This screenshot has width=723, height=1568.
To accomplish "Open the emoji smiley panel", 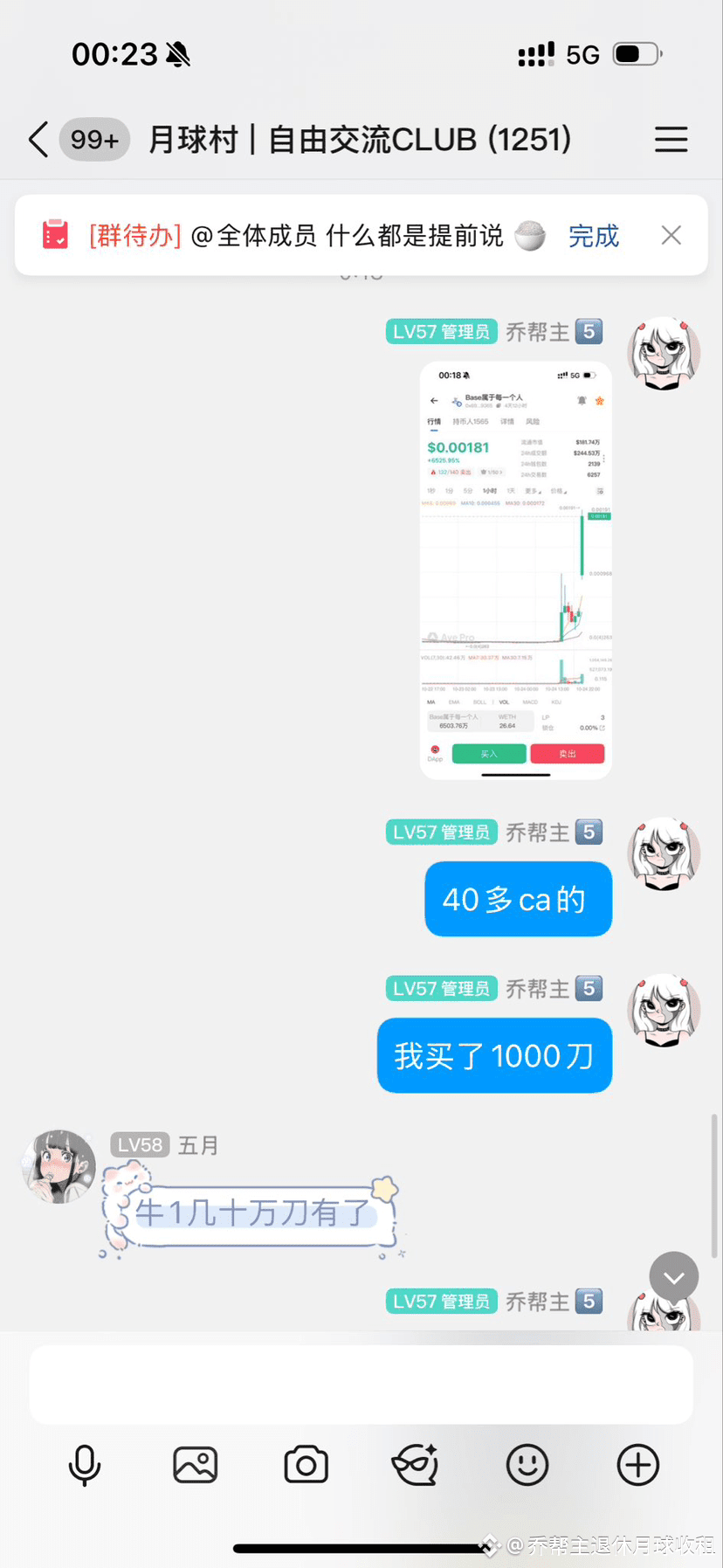I will [x=527, y=1465].
